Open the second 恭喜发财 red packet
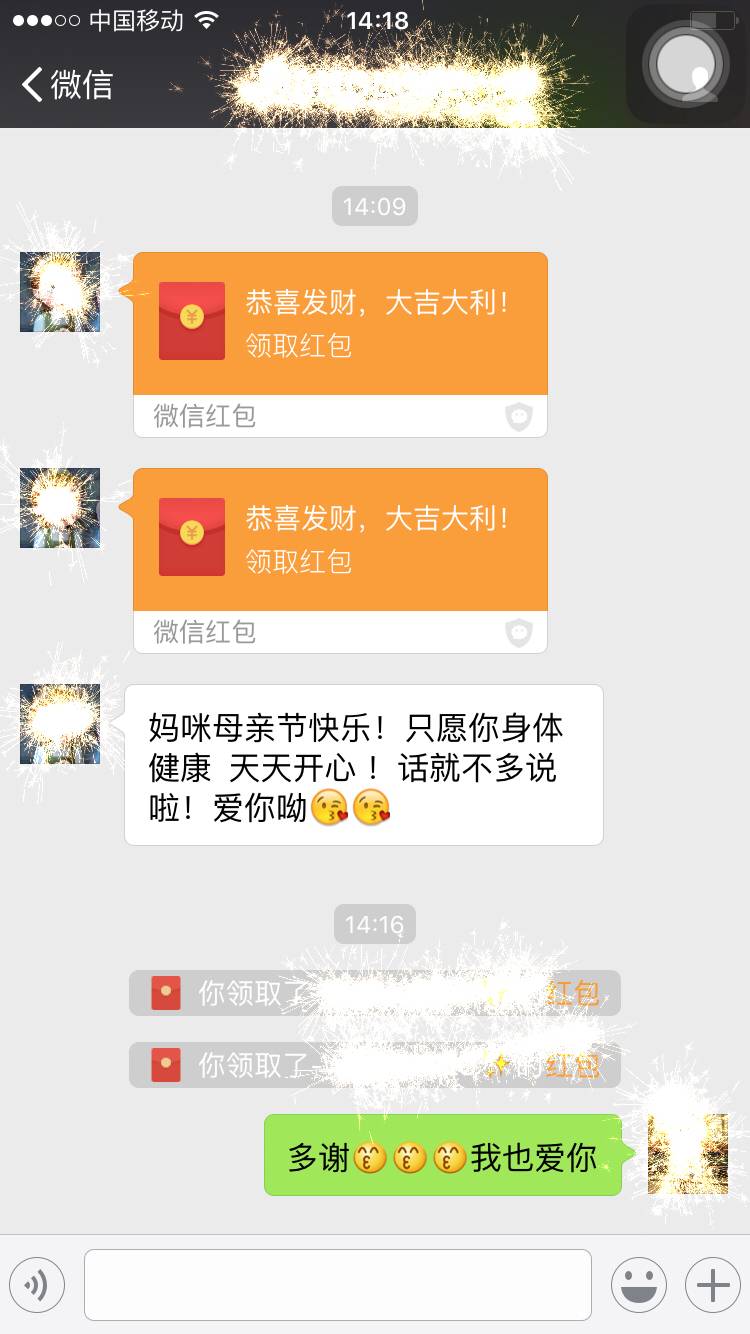The height and width of the screenshot is (1334, 750). click(340, 540)
